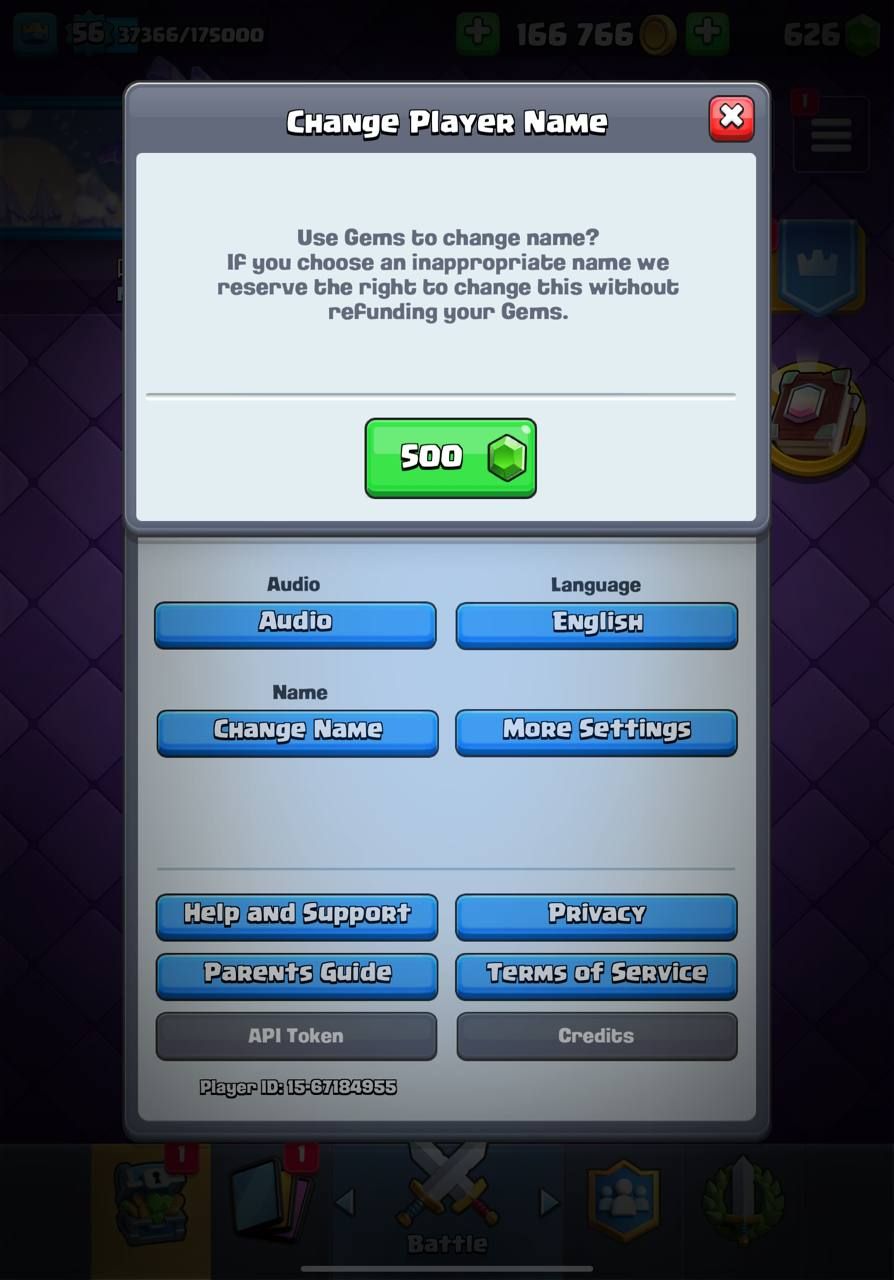
Task: Close the Change Player Name dialog
Action: tap(731, 118)
